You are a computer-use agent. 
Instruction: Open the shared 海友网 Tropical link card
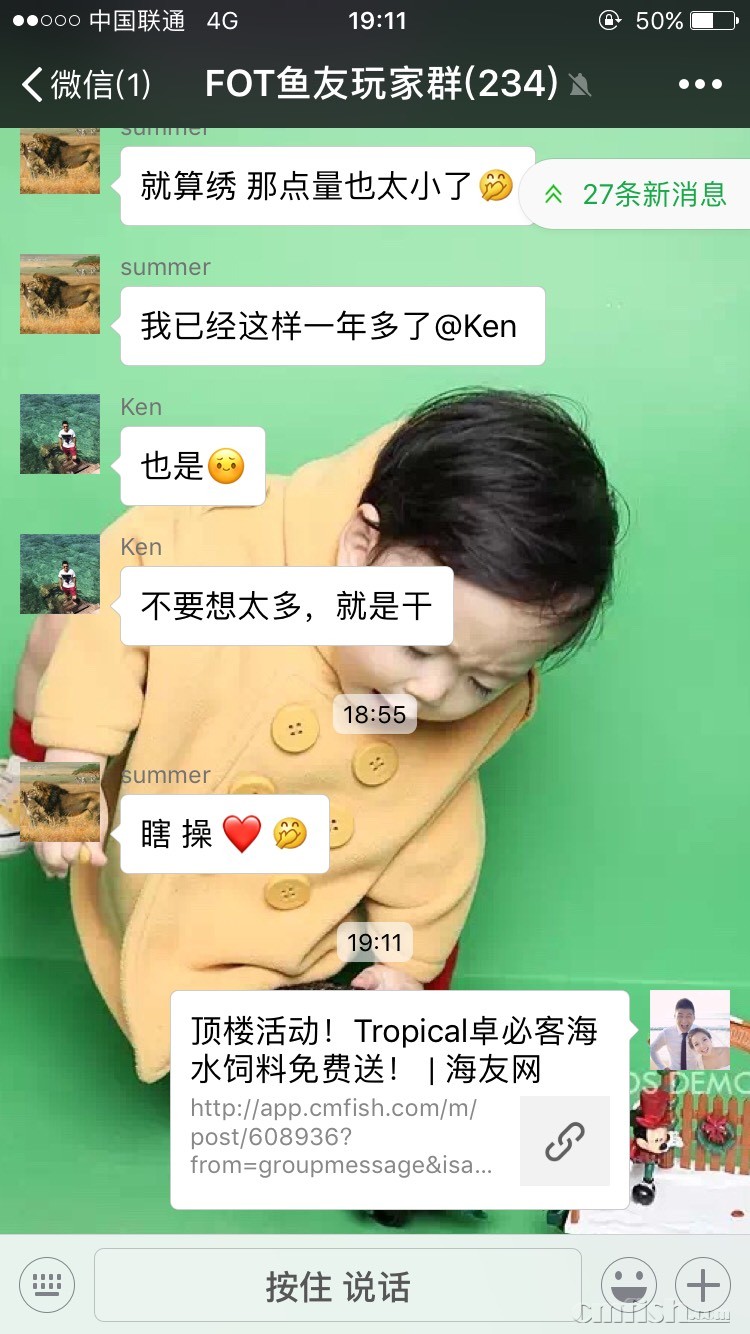(x=399, y=1100)
